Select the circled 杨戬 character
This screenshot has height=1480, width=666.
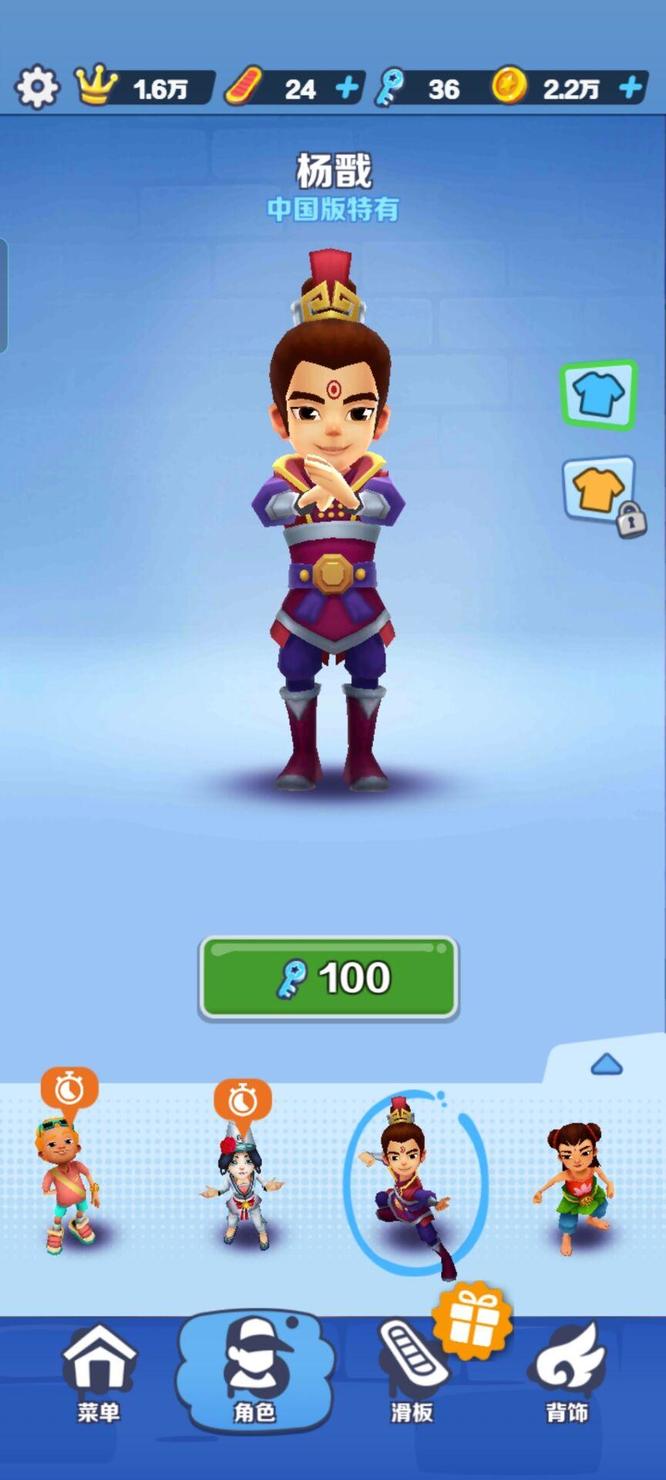pos(414,1185)
